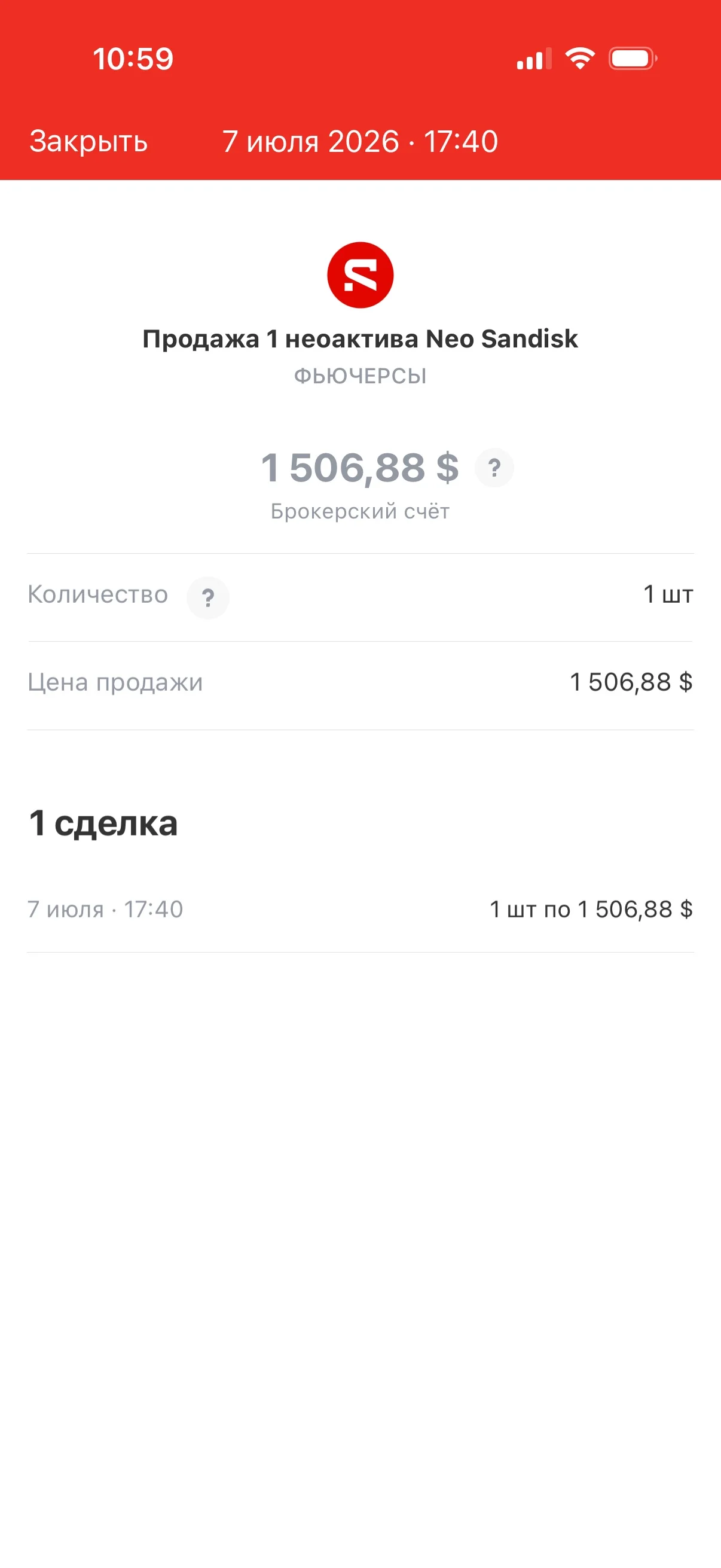Tap Закрыть to close the operation details
This screenshot has height=1568, width=721.
(x=89, y=141)
